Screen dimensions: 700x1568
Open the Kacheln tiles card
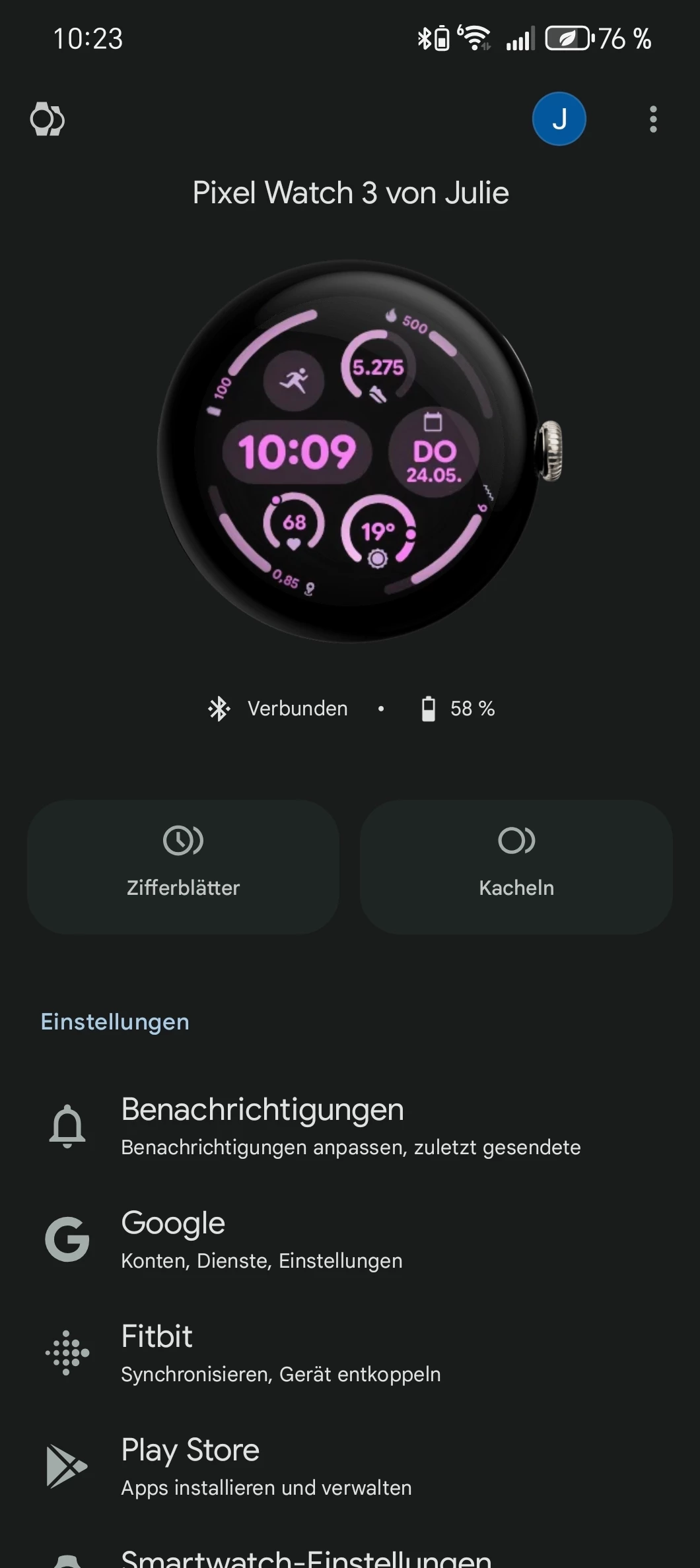[516, 866]
